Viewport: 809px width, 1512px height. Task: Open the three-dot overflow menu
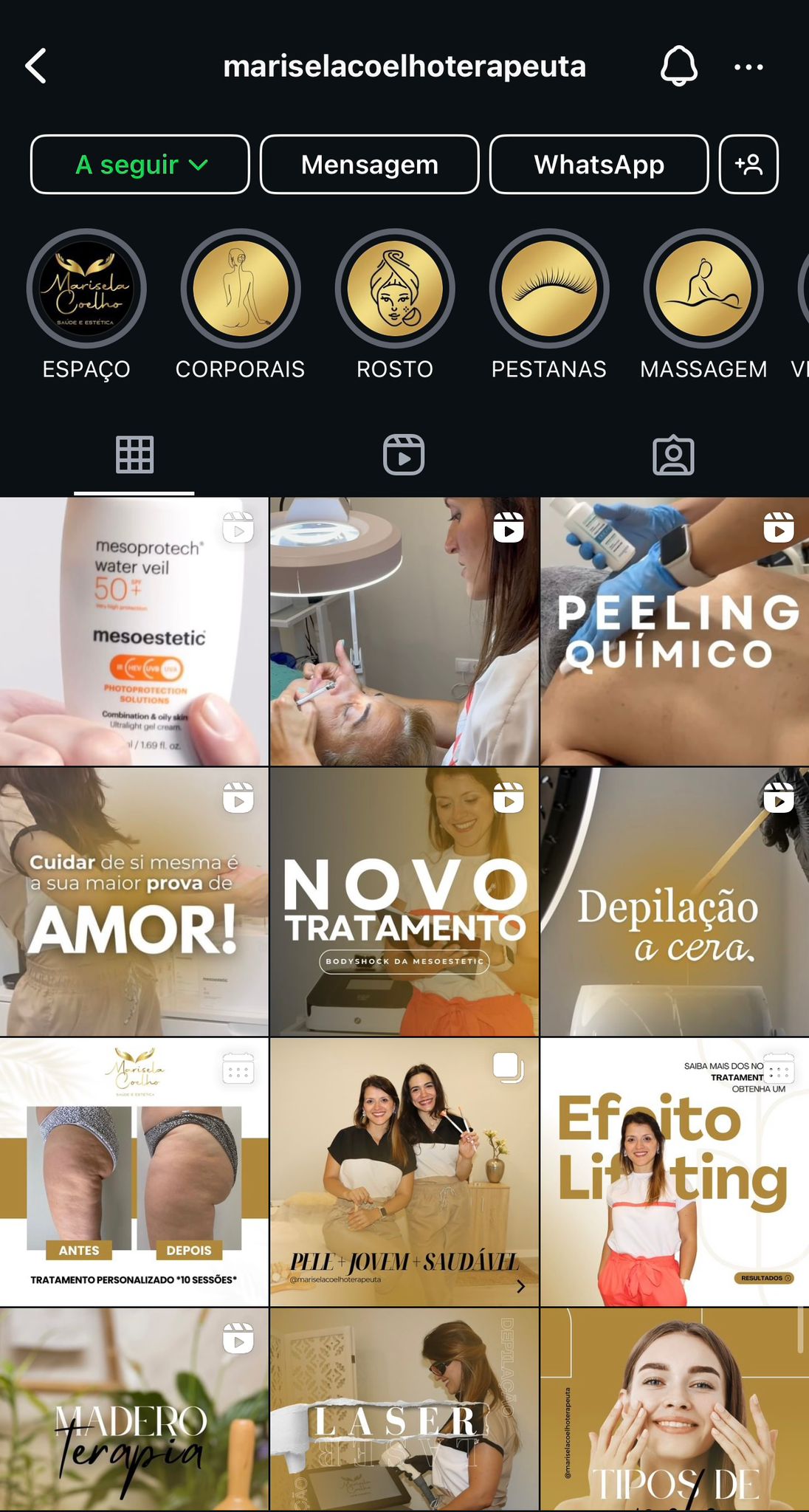(748, 67)
